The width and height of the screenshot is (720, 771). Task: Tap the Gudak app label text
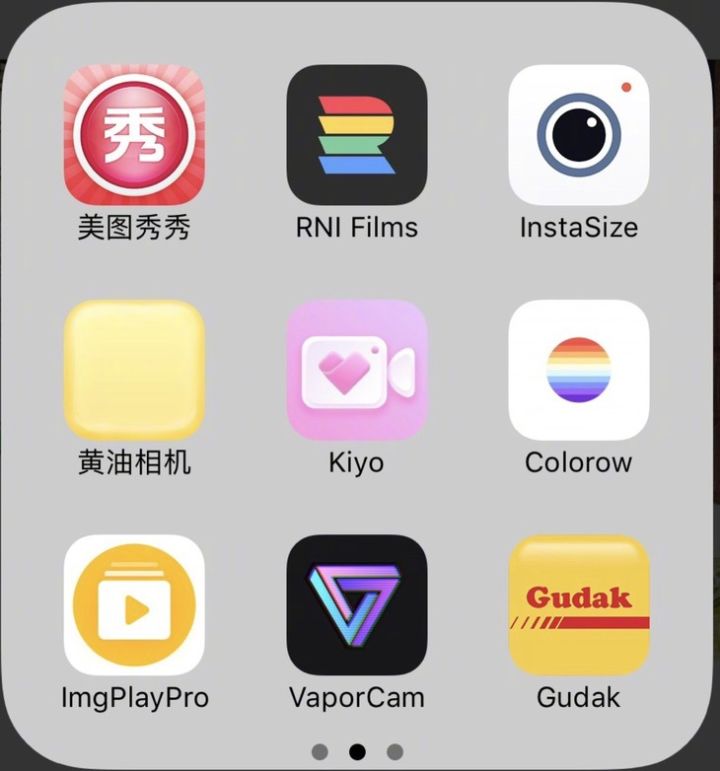coord(577,698)
